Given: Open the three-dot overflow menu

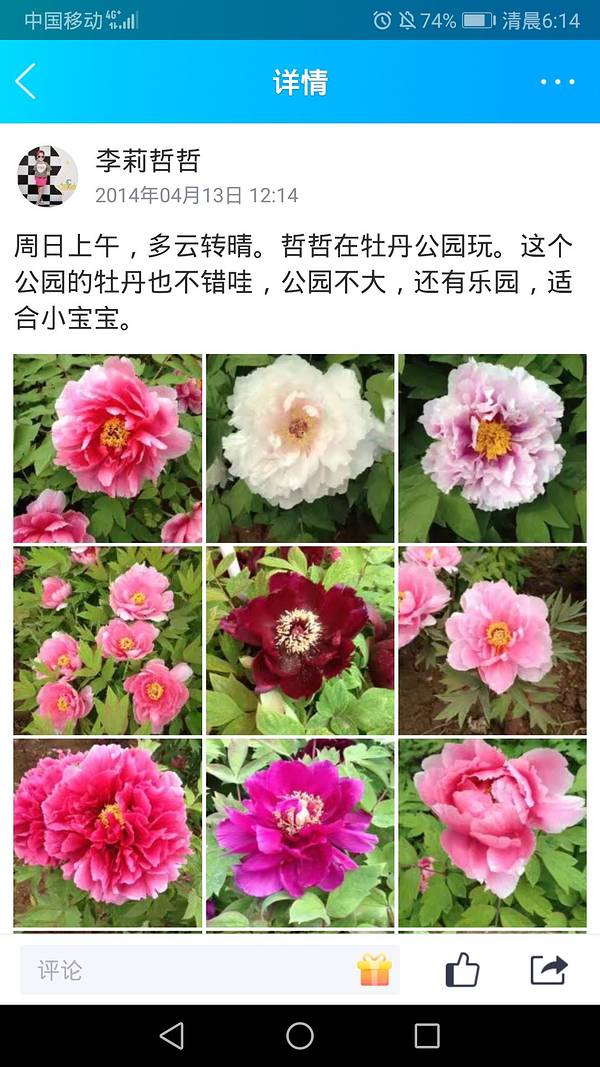Looking at the screenshot, I should pos(557,82).
